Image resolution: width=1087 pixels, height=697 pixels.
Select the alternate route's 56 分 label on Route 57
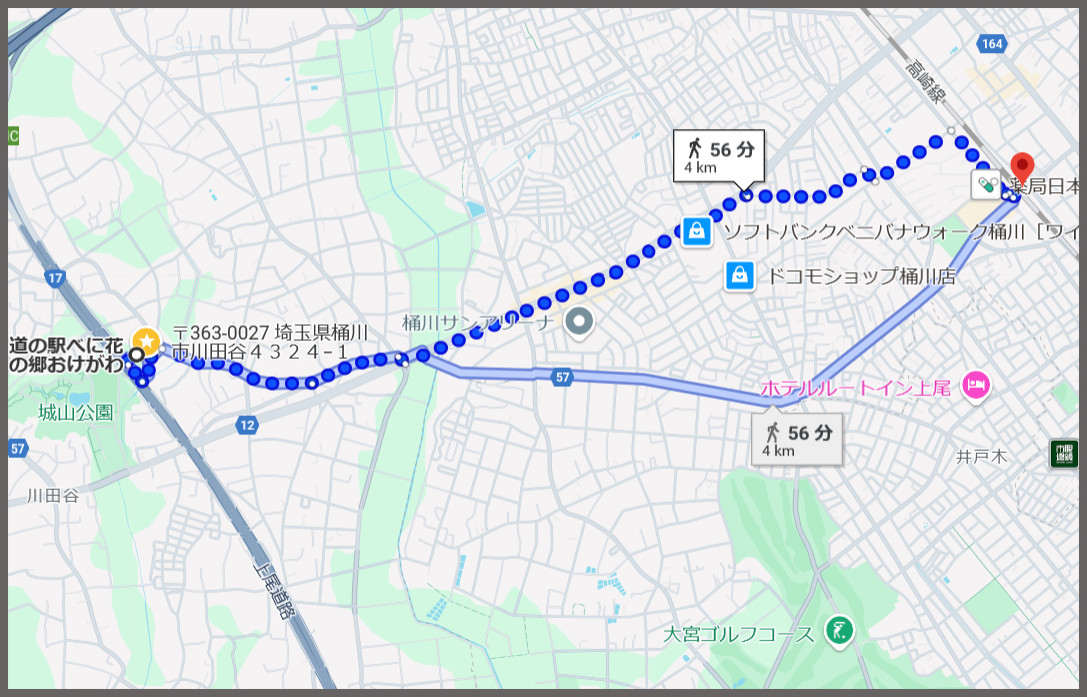[x=797, y=440]
